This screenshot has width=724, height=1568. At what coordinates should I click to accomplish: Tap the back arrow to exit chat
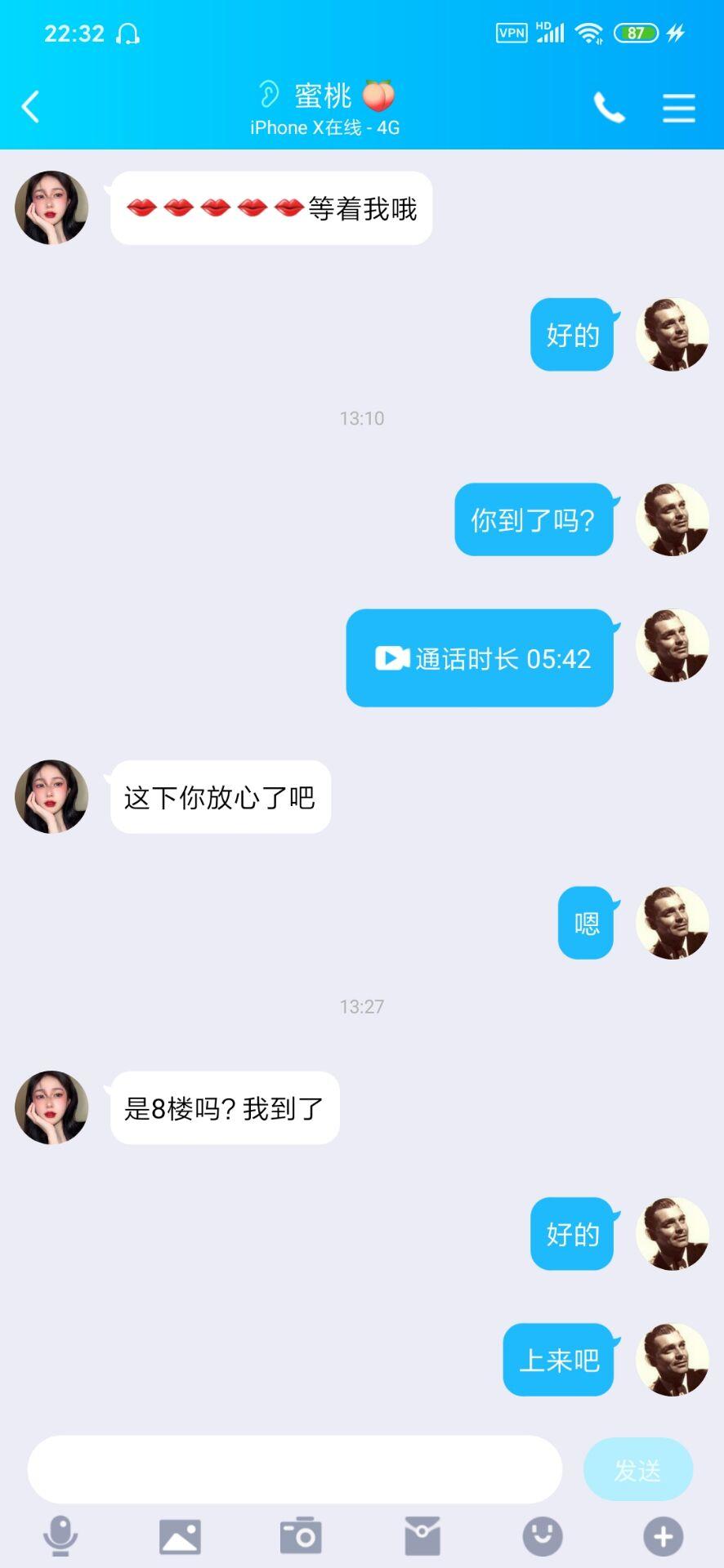pos(30,107)
